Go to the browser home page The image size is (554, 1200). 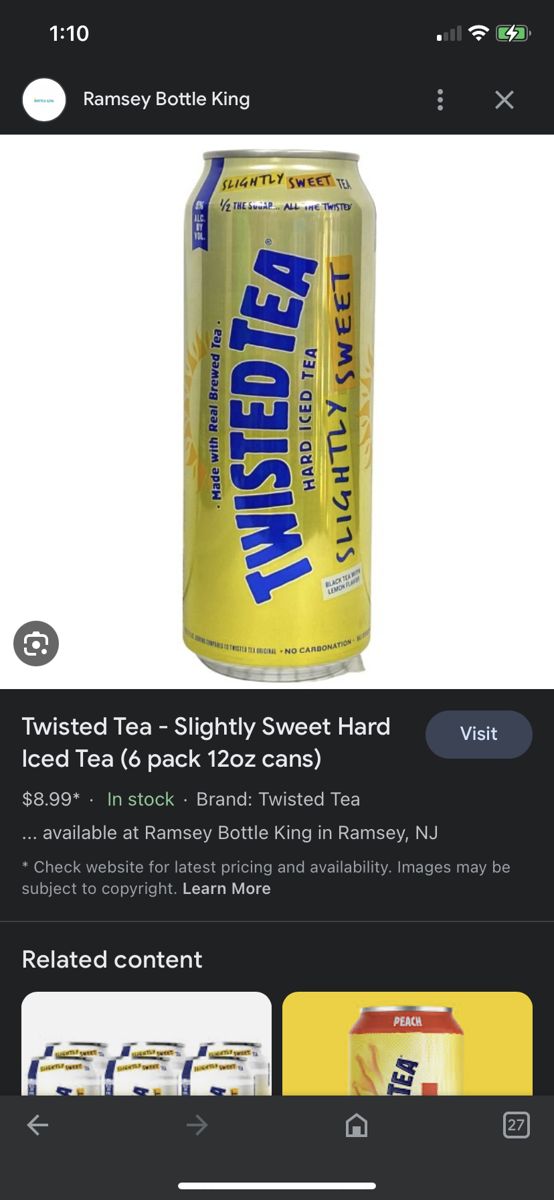click(x=356, y=1126)
